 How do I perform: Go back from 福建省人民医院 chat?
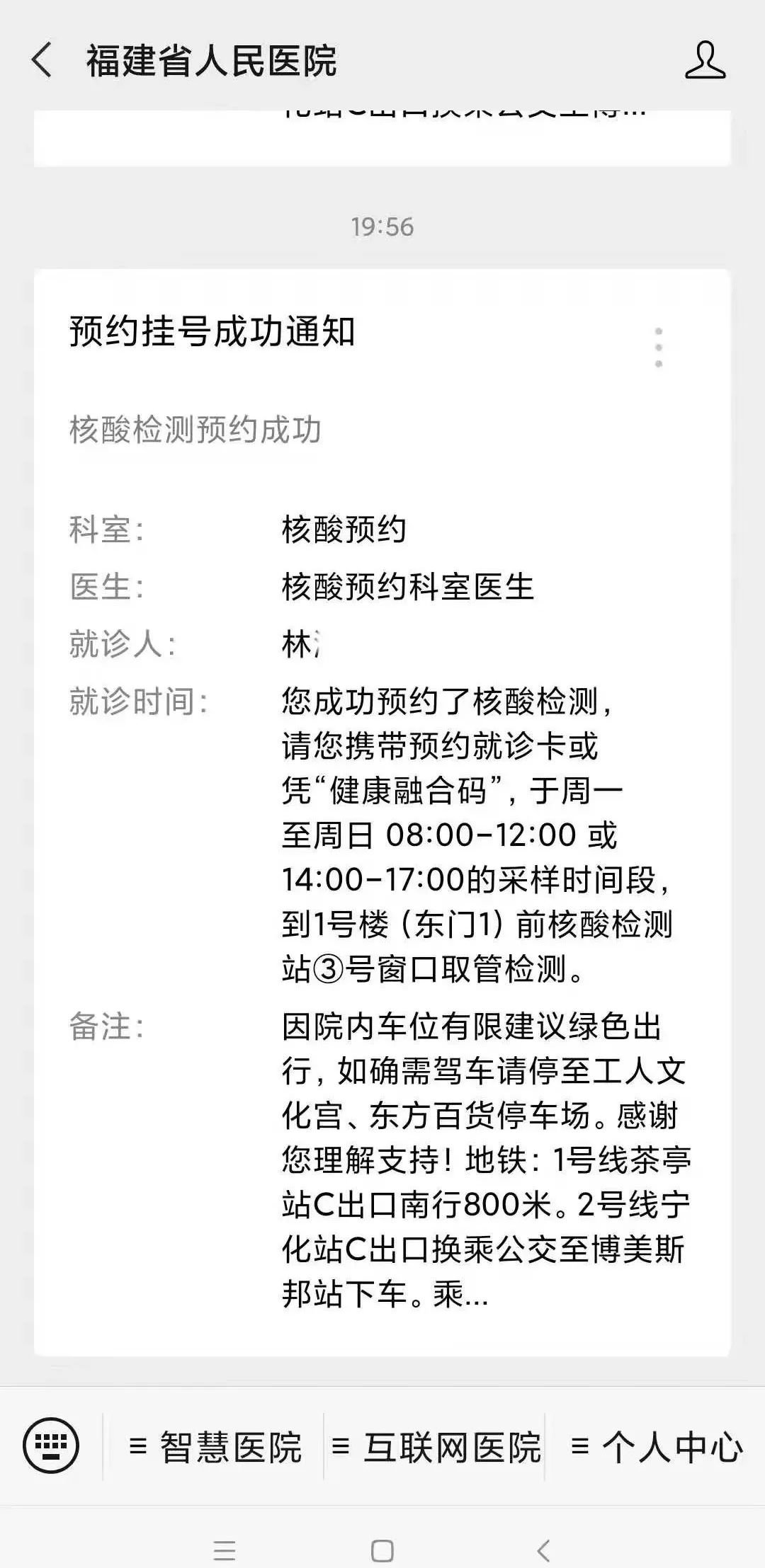[42, 60]
